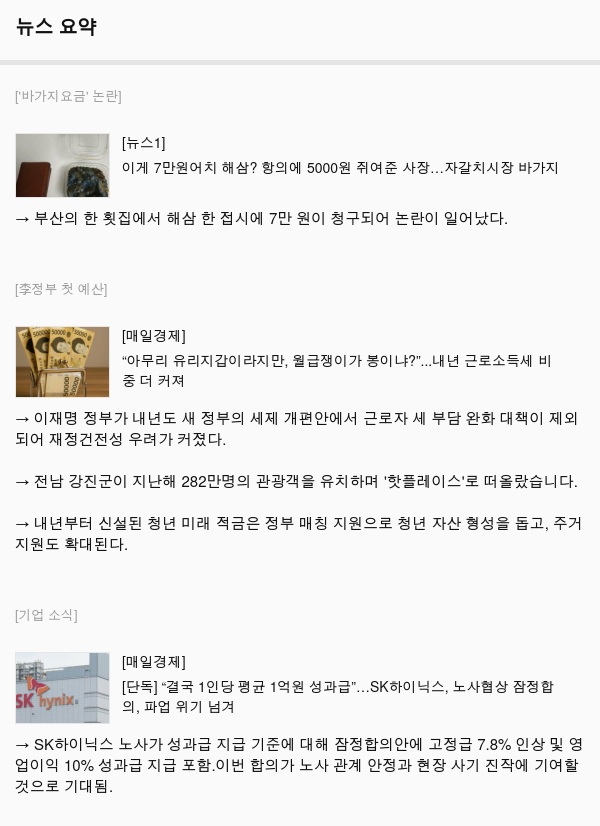Open the 7만원어치 해삼 바가지 news article

pyautogui.click(x=339, y=168)
